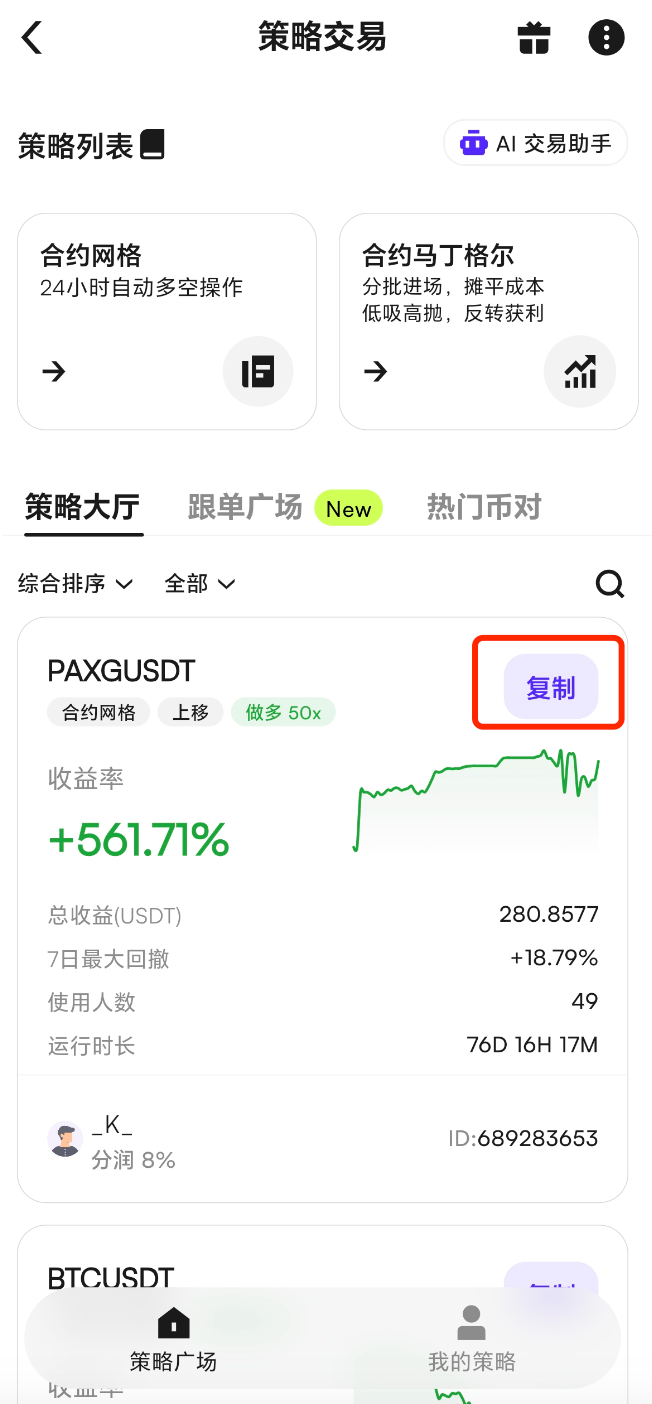Open the 策略列表 guide book icon
Screen dimensions: 652x1404
[x=152, y=146]
